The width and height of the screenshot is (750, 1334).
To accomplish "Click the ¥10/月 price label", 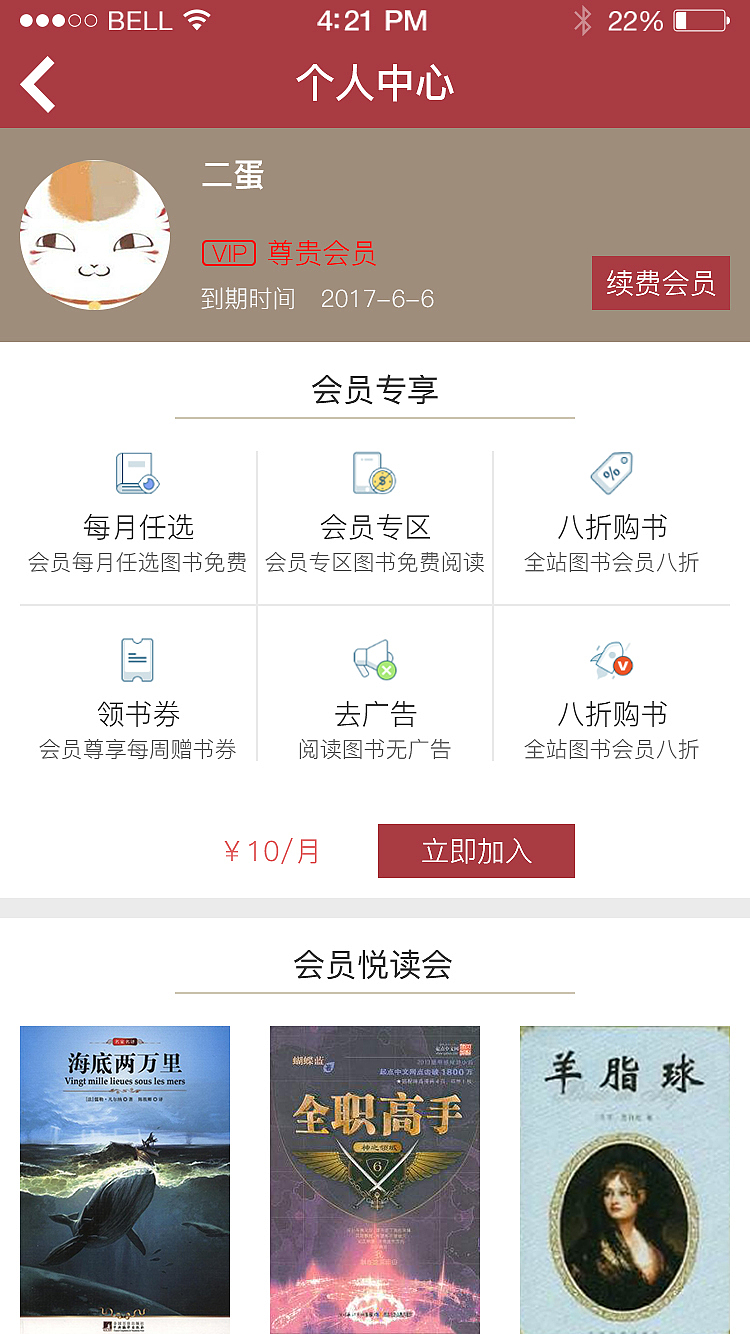I will click(270, 850).
